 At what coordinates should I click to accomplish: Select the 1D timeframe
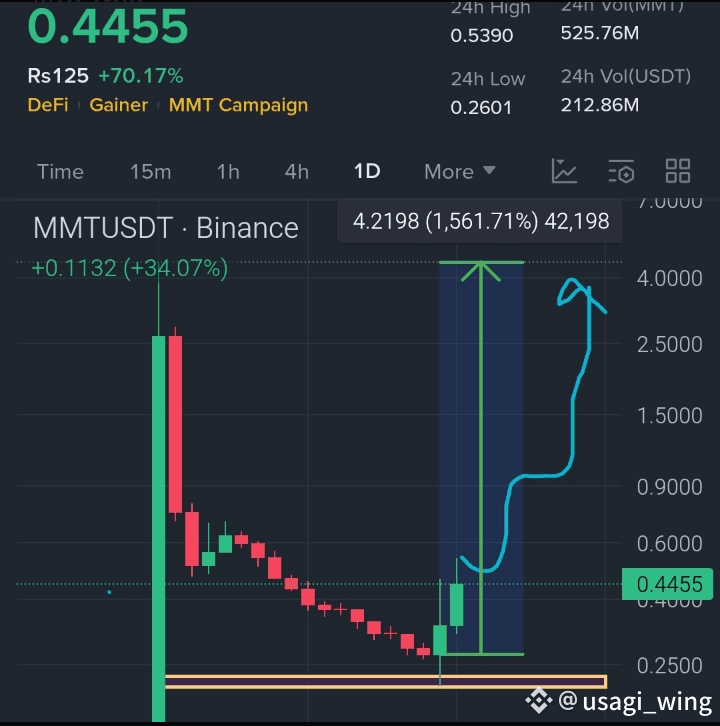tap(367, 171)
